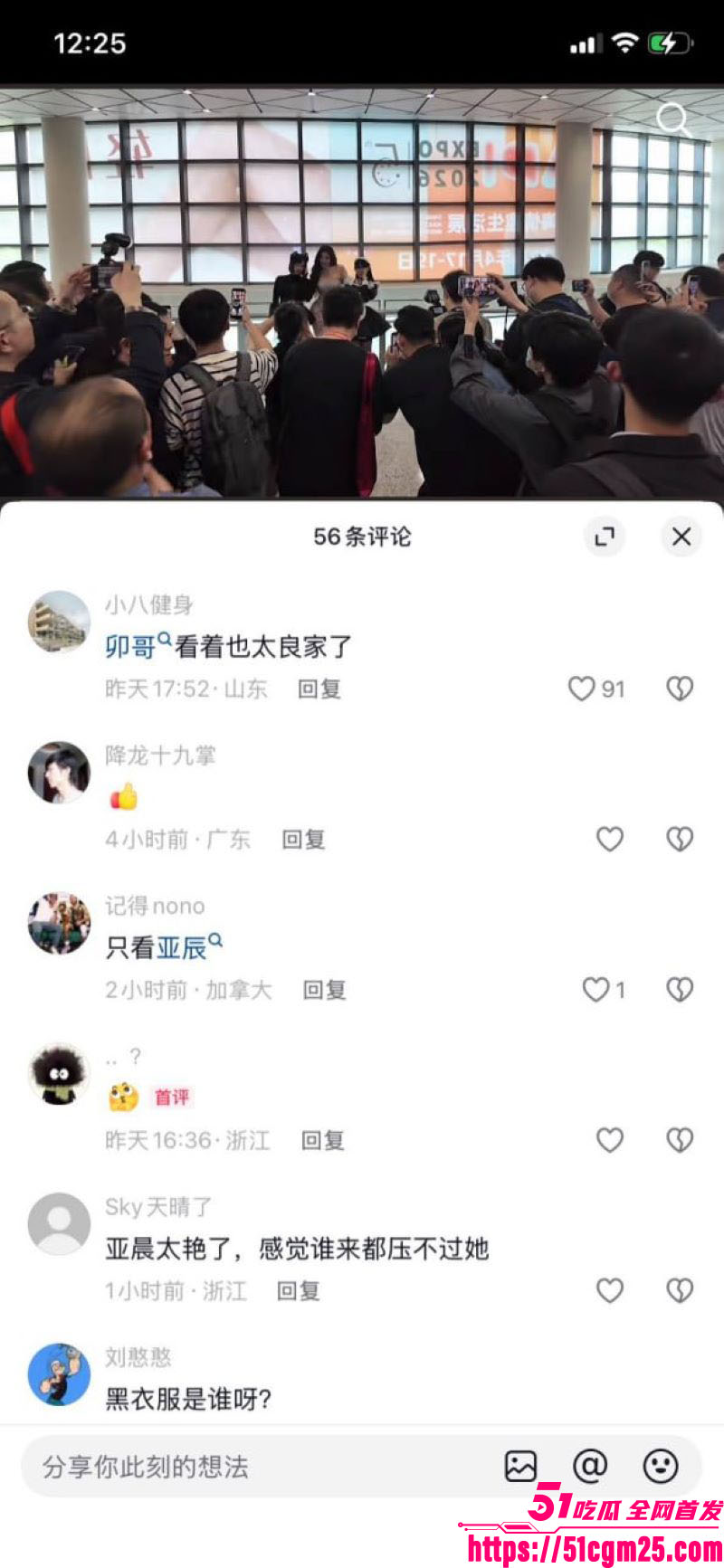Image resolution: width=724 pixels, height=1568 pixels.
Task: Open the 51cgm25.com watermark link
Action: coord(597,1548)
